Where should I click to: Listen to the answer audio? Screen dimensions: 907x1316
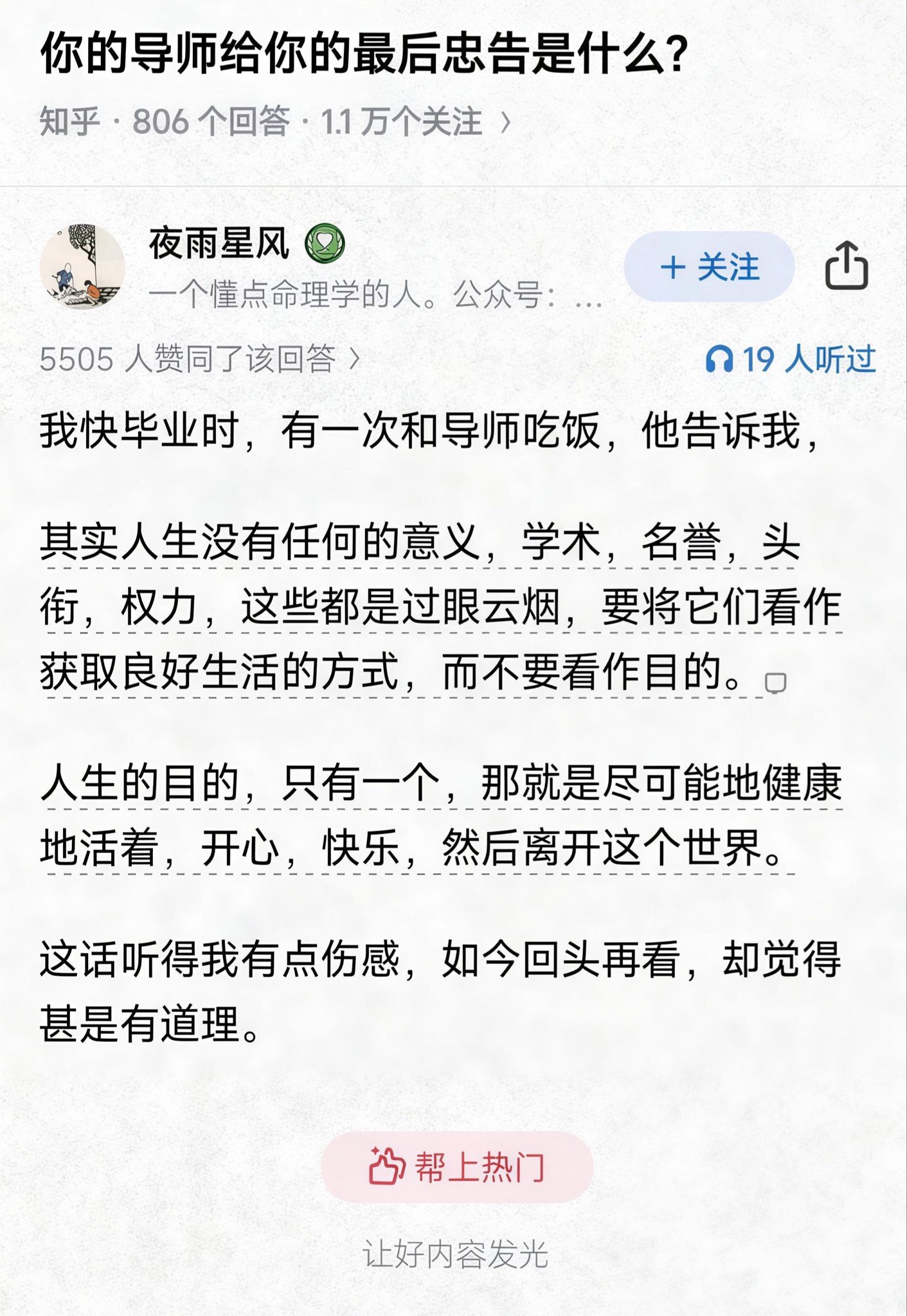pyautogui.click(x=791, y=359)
